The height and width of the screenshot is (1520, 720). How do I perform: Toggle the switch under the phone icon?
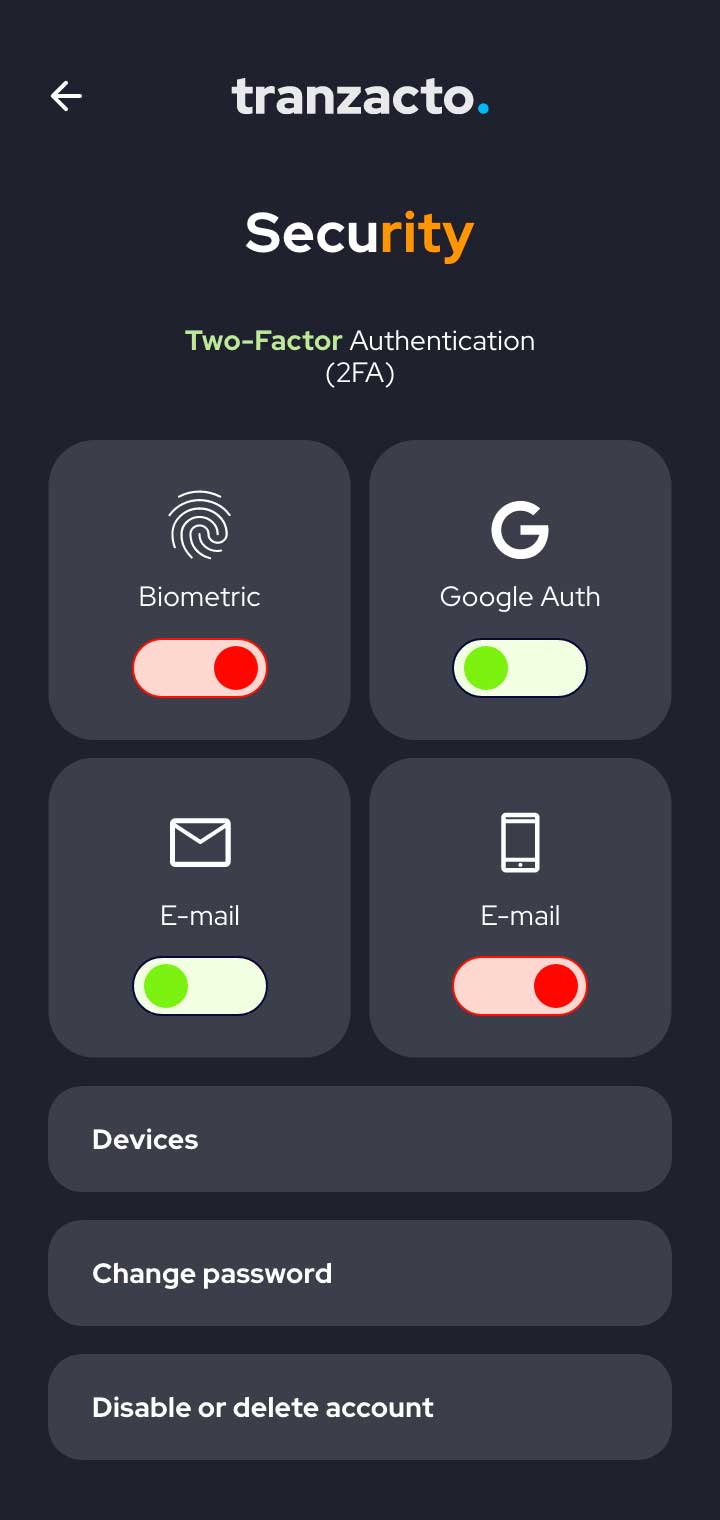click(x=520, y=986)
